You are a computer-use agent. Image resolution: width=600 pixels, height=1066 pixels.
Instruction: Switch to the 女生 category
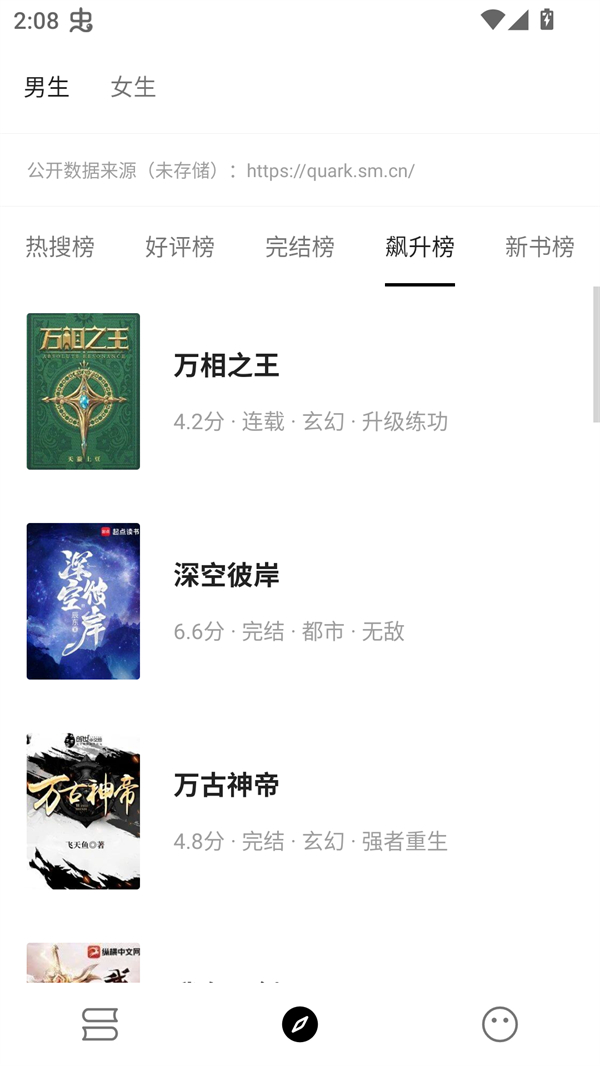click(133, 87)
